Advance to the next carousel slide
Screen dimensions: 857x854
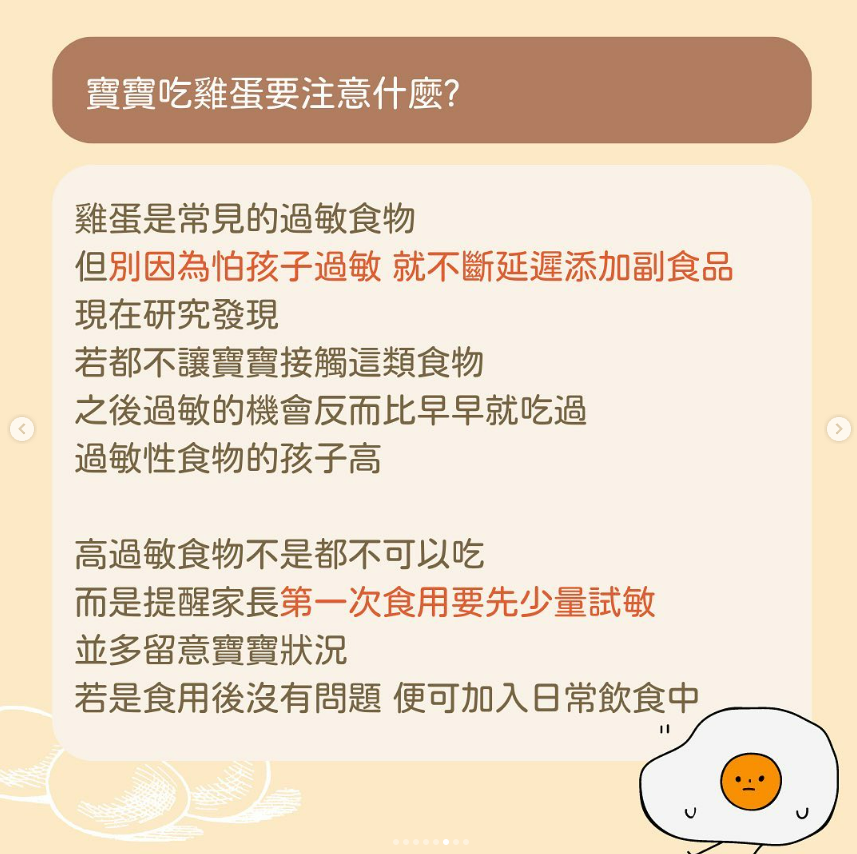tap(838, 429)
